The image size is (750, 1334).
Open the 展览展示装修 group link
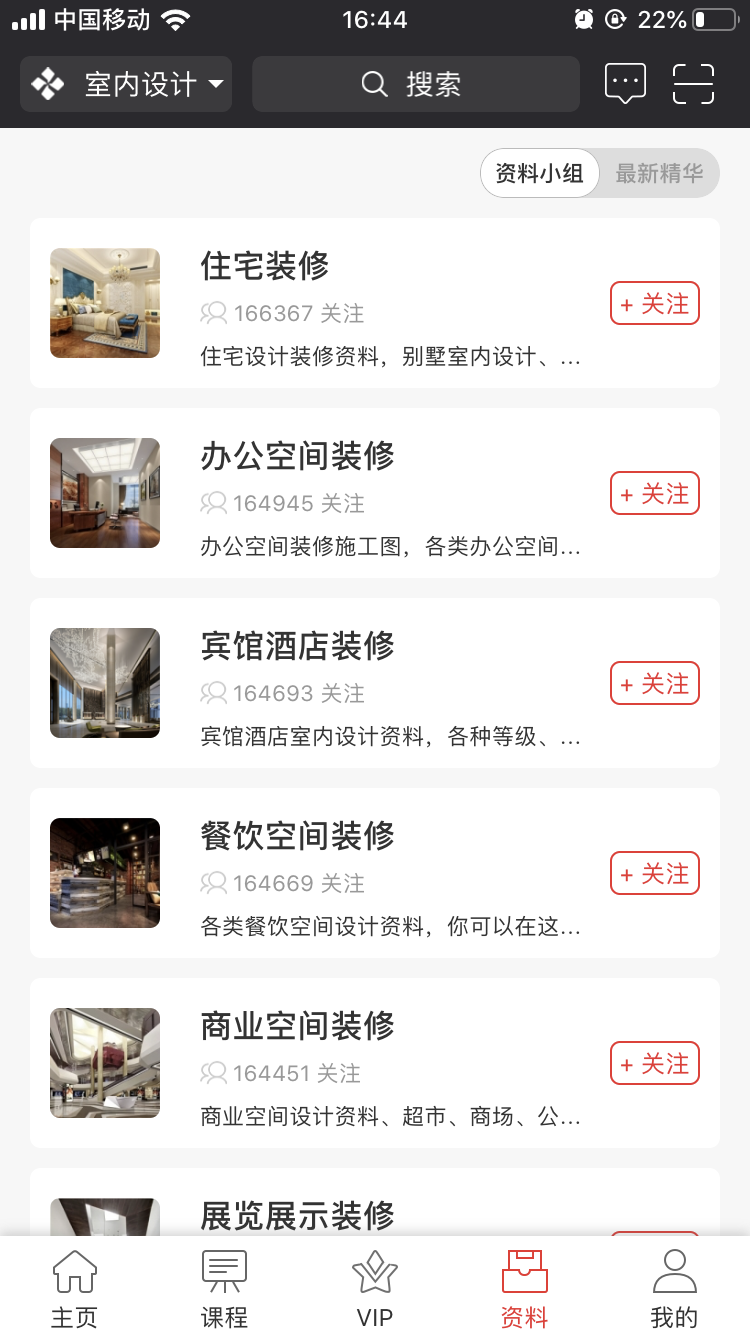pos(297,1217)
